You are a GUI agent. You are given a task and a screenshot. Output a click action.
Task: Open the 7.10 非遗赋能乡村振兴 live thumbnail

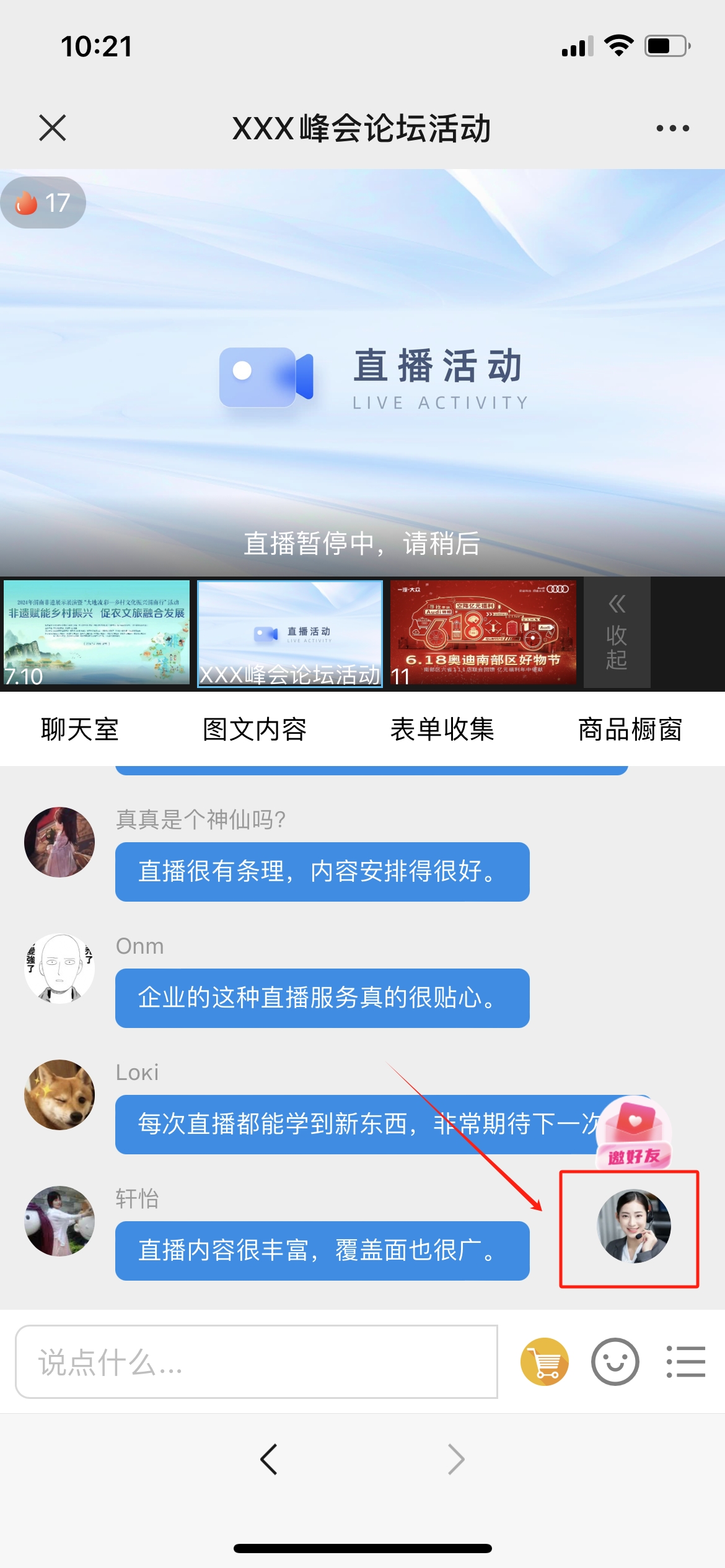tap(96, 633)
